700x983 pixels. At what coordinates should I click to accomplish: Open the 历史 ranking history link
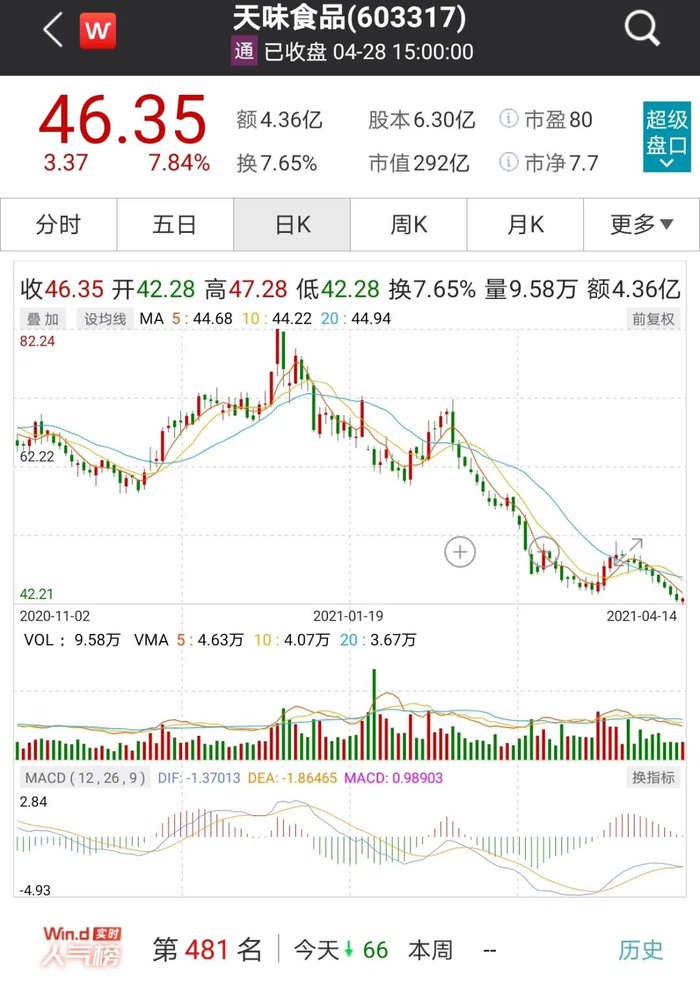point(640,949)
